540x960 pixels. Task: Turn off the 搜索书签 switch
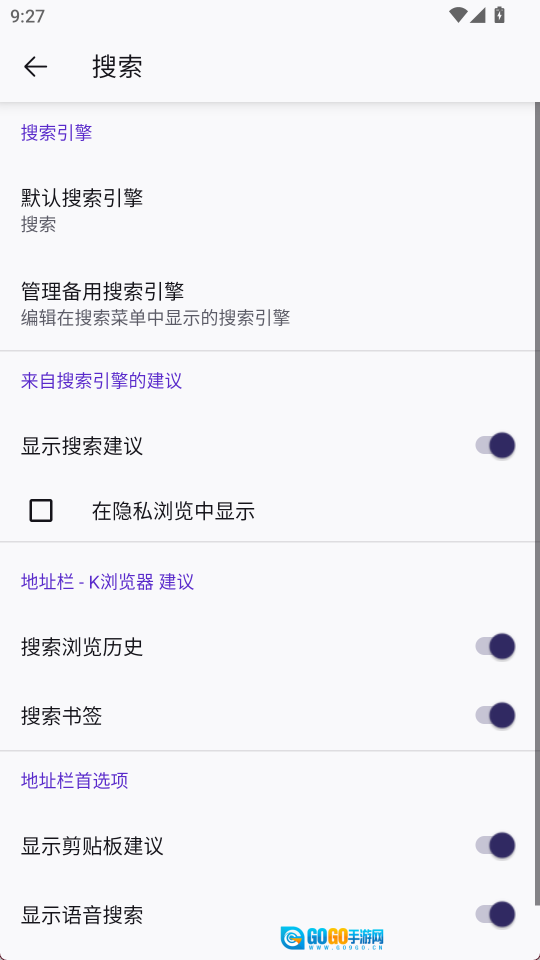[x=495, y=715]
